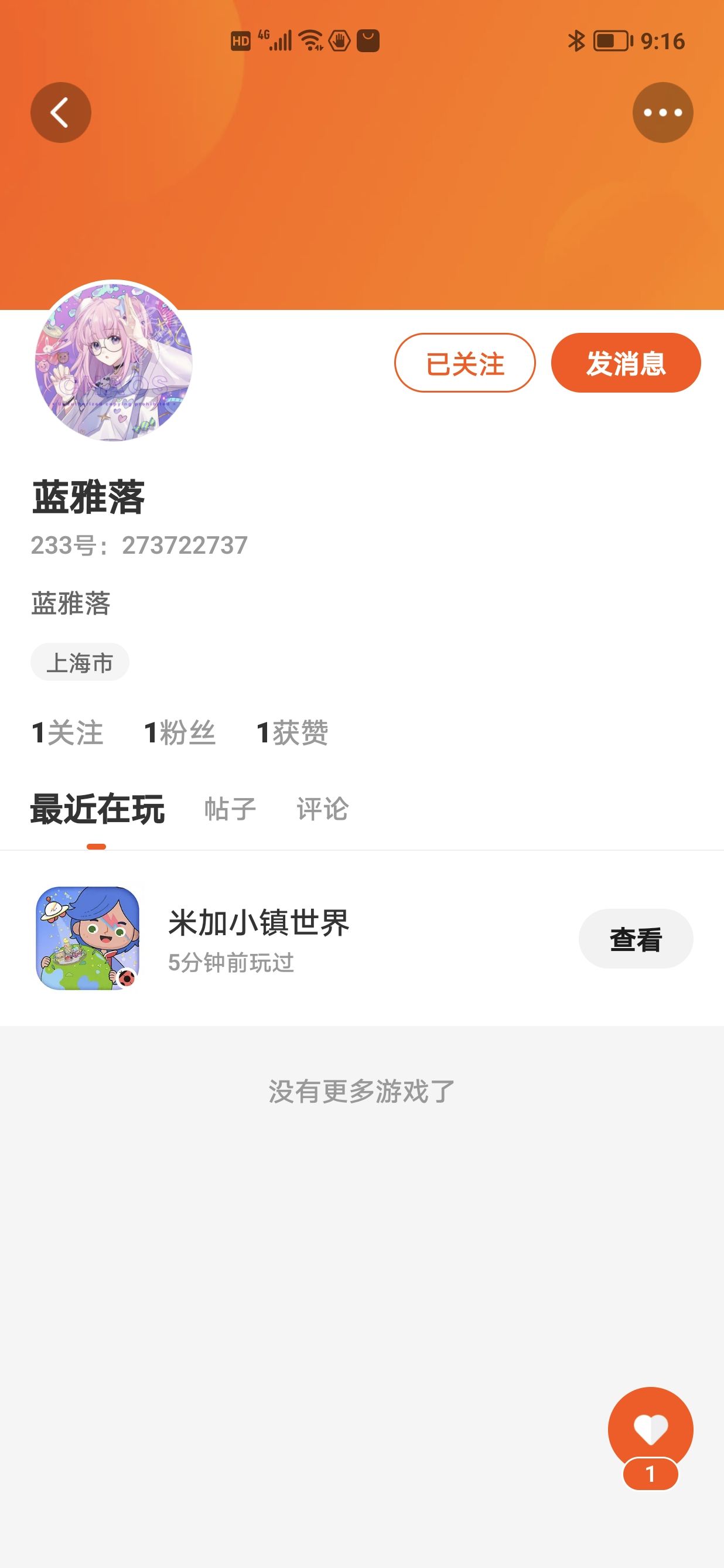724x1568 pixels.
Task: View the 1粉丝 followers list
Action: [x=179, y=732]
